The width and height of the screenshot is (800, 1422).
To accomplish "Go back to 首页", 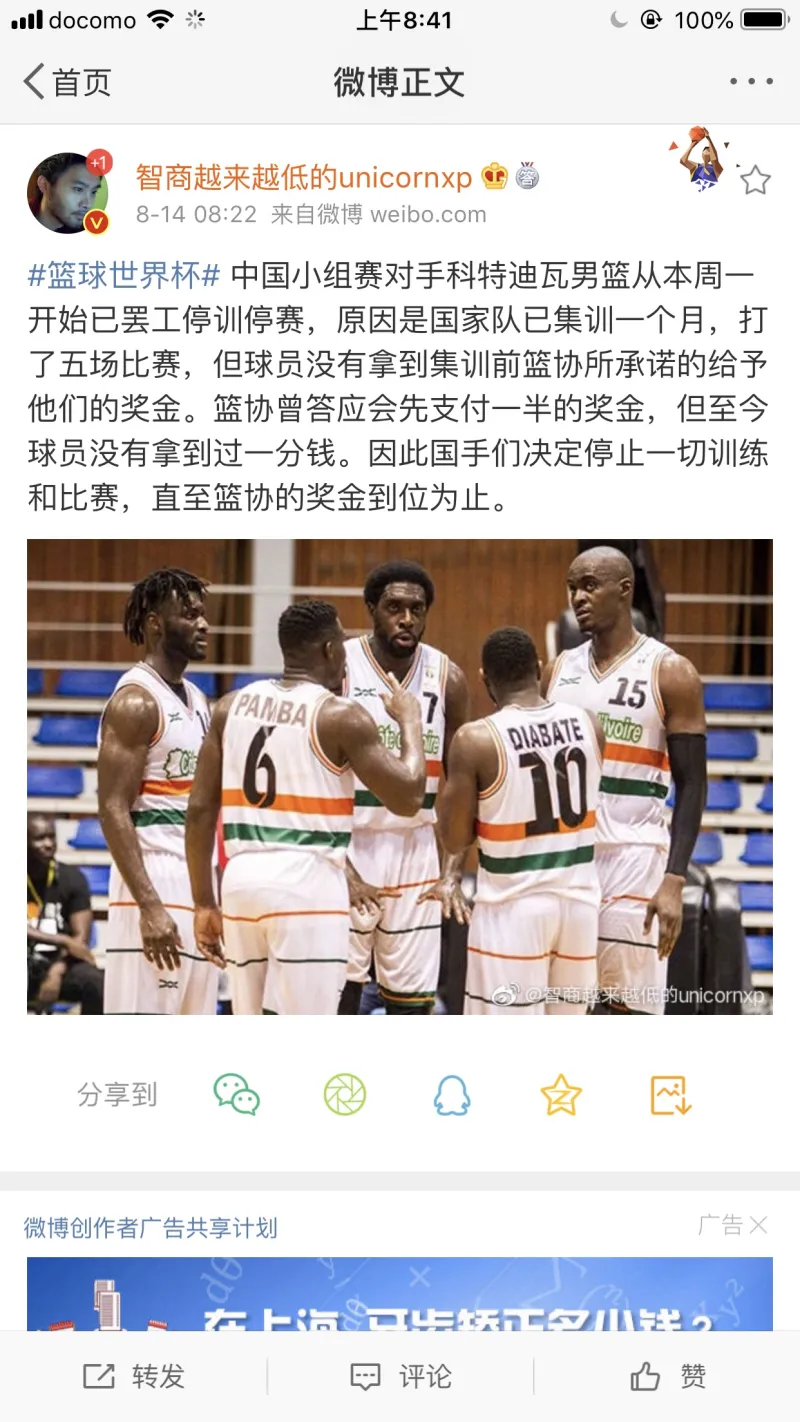I will click(68, 82).
